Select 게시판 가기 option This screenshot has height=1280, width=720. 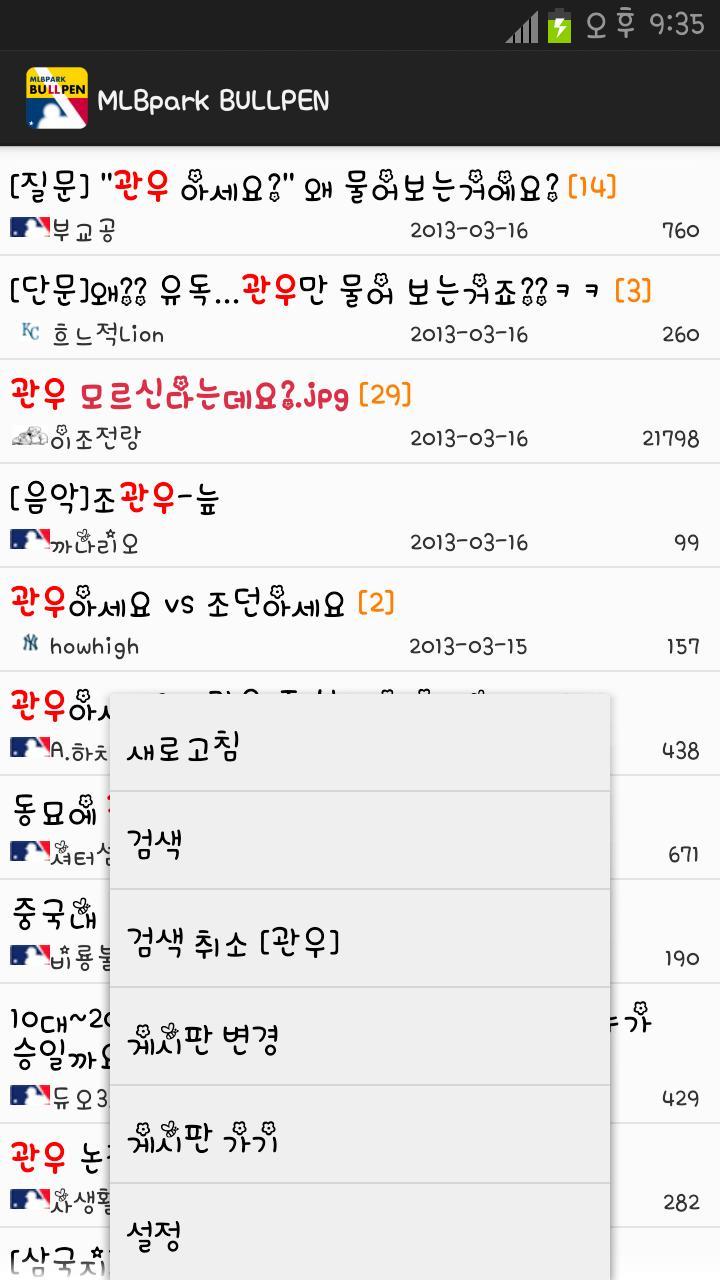point(360,1136)
